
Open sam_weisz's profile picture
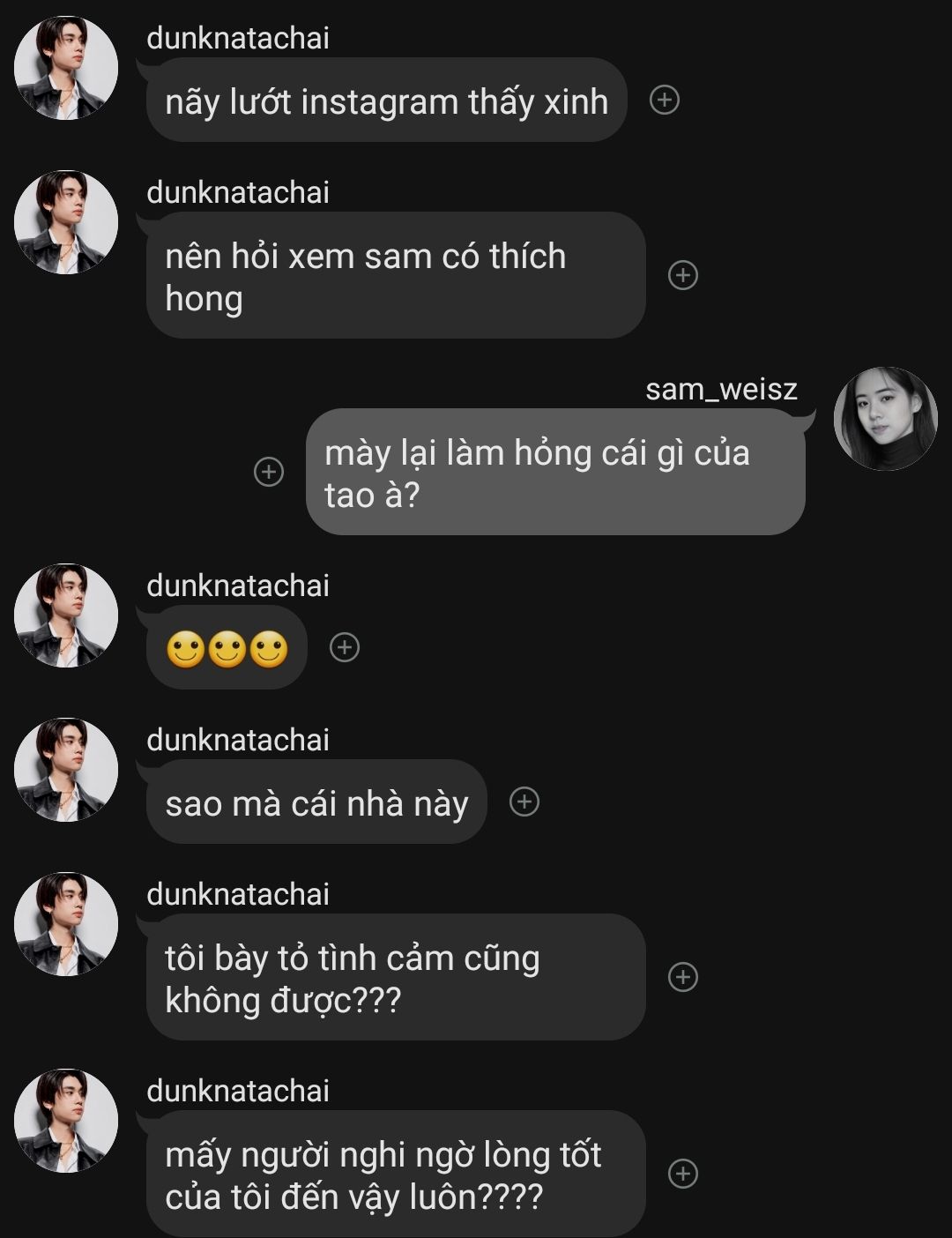tap(885, 419)
